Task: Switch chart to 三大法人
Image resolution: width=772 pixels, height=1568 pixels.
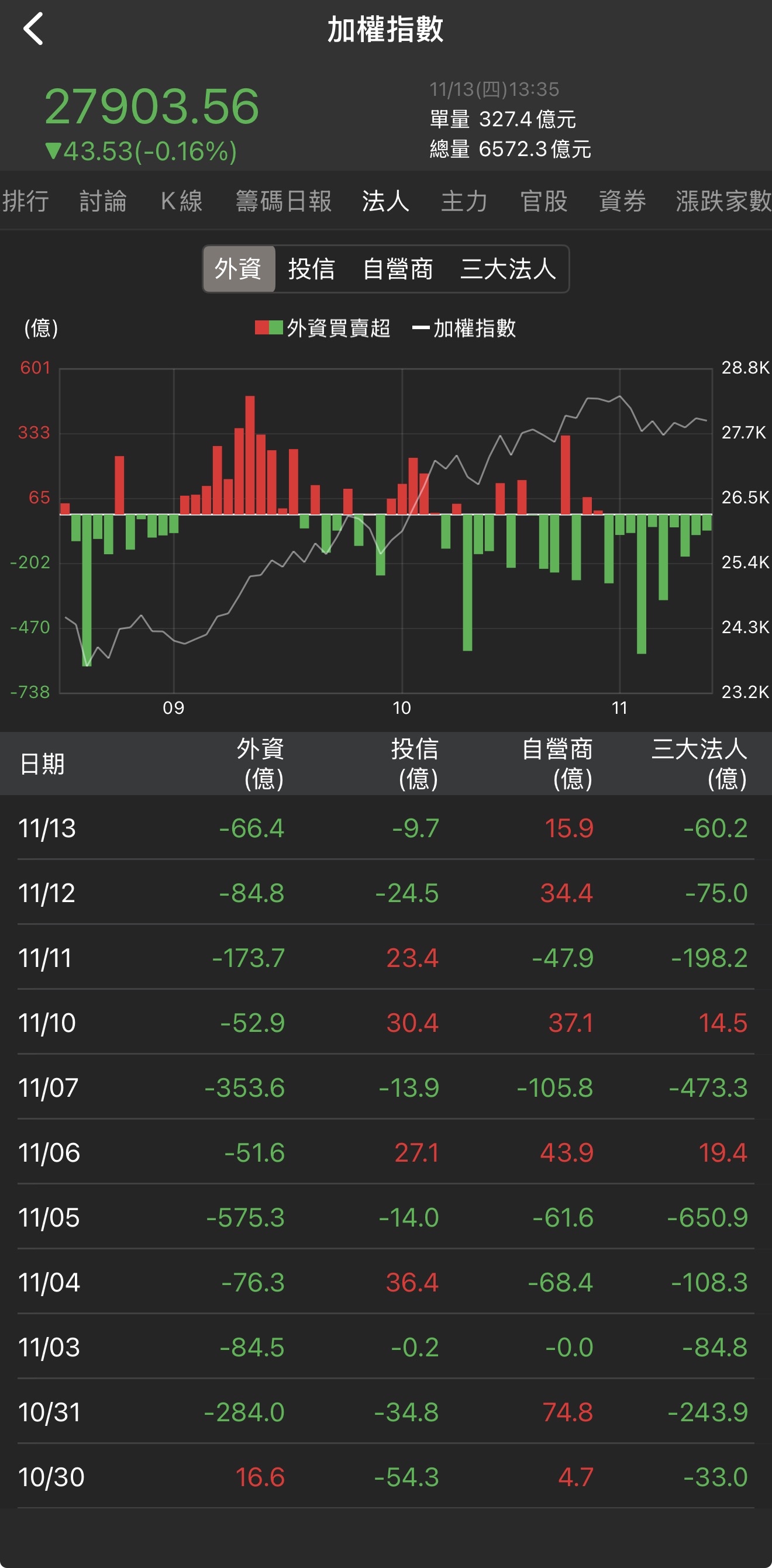Action: point(508,269)
